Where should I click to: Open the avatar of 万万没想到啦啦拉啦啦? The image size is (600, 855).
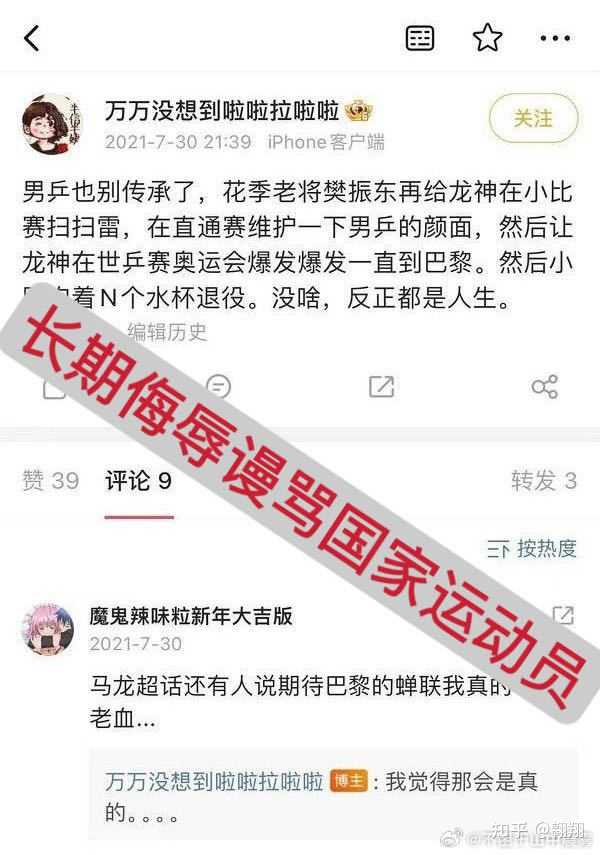(51, 125)
